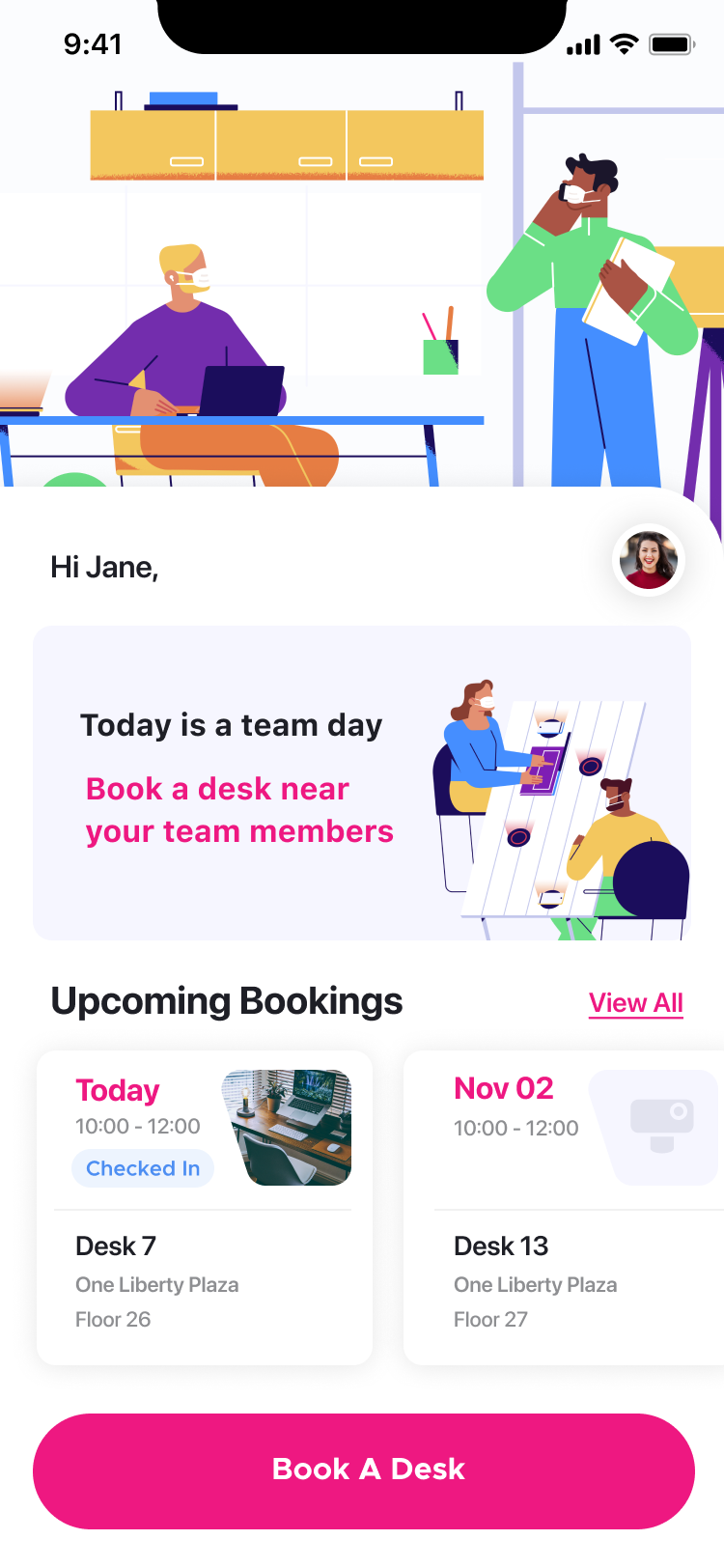Toggle the Checked In status badge

143,1168
